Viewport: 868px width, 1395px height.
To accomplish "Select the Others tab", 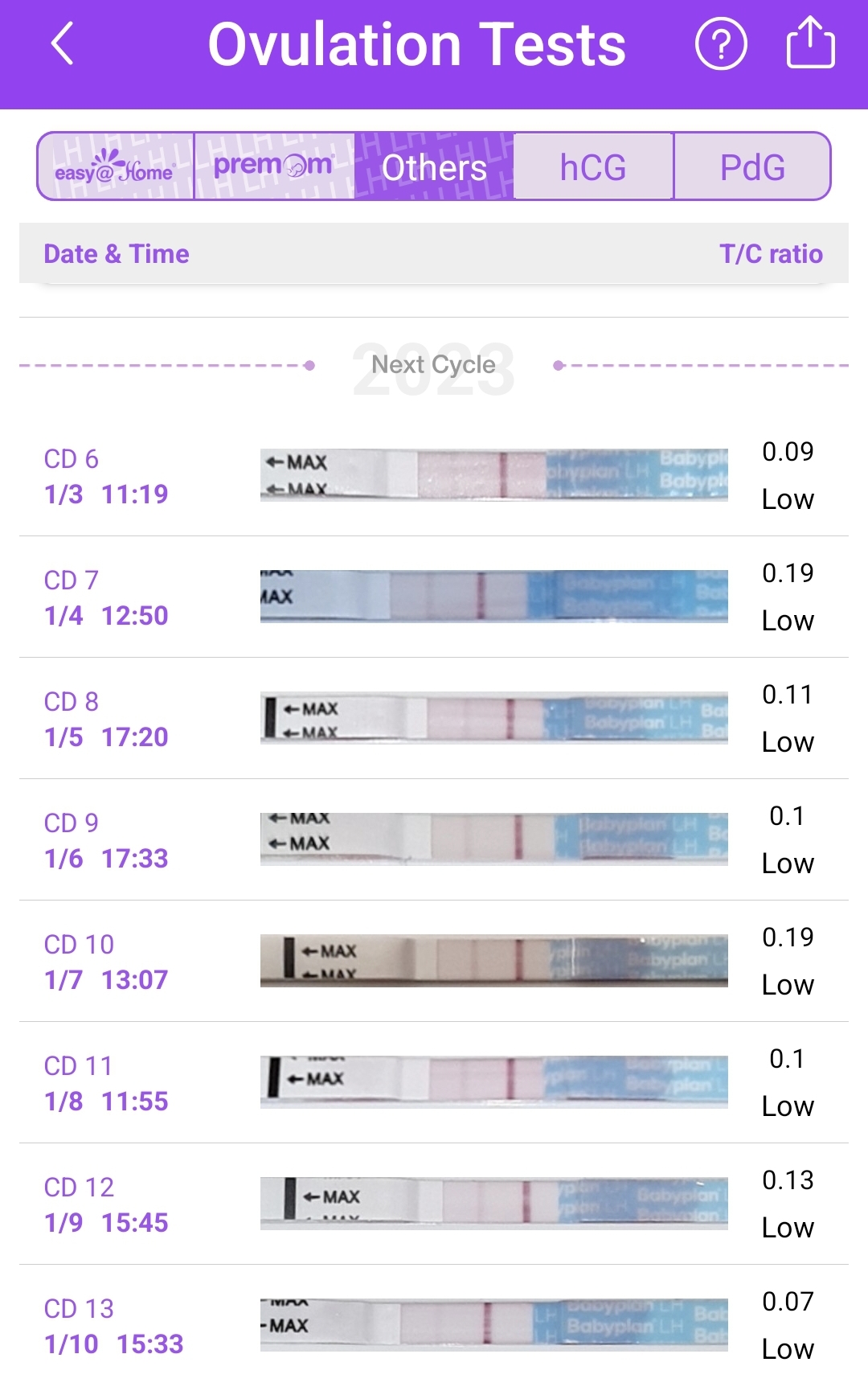I will [434, 167].
